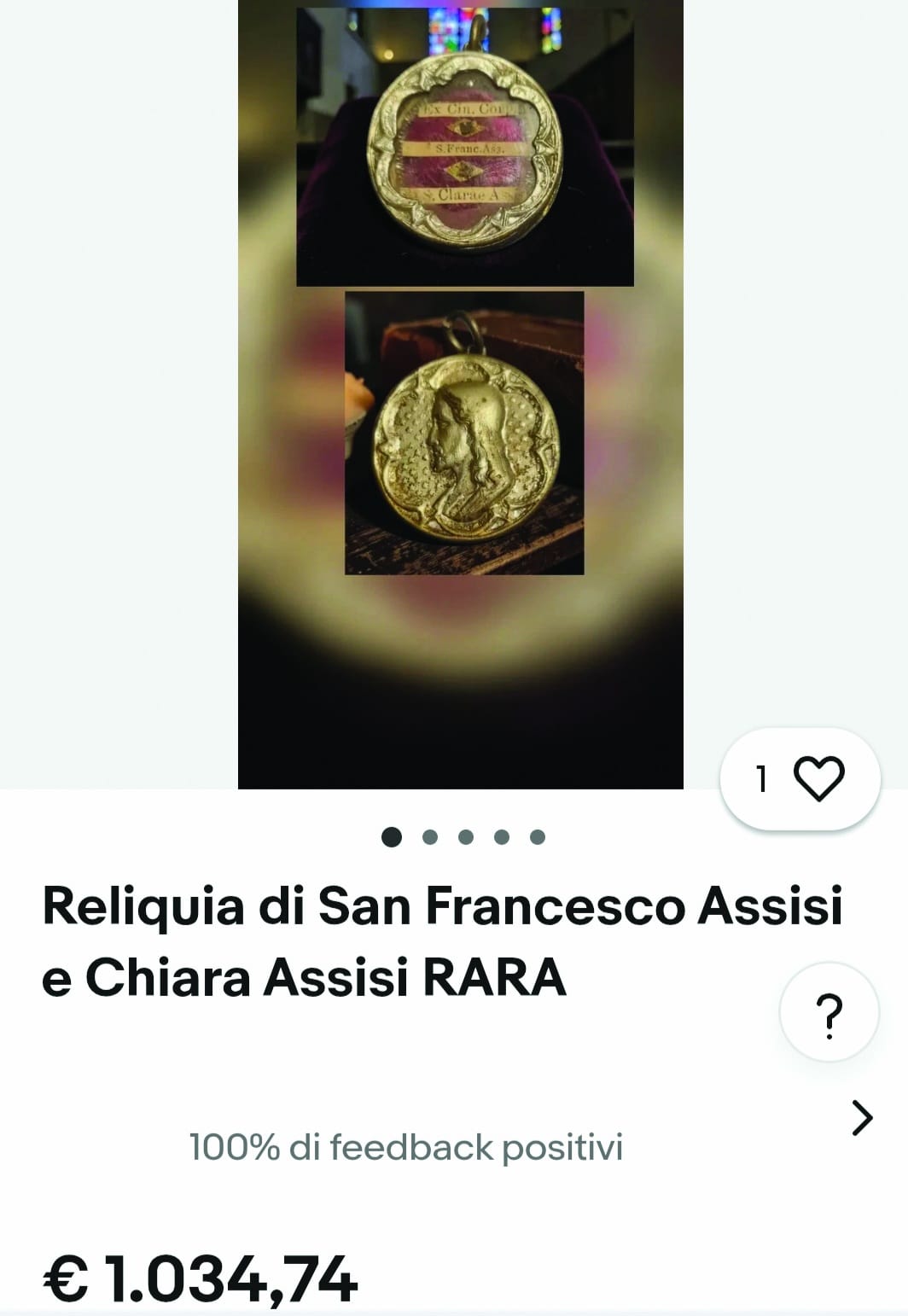
Task: Open the relic medallion product photo
Action: pos(461,393)
